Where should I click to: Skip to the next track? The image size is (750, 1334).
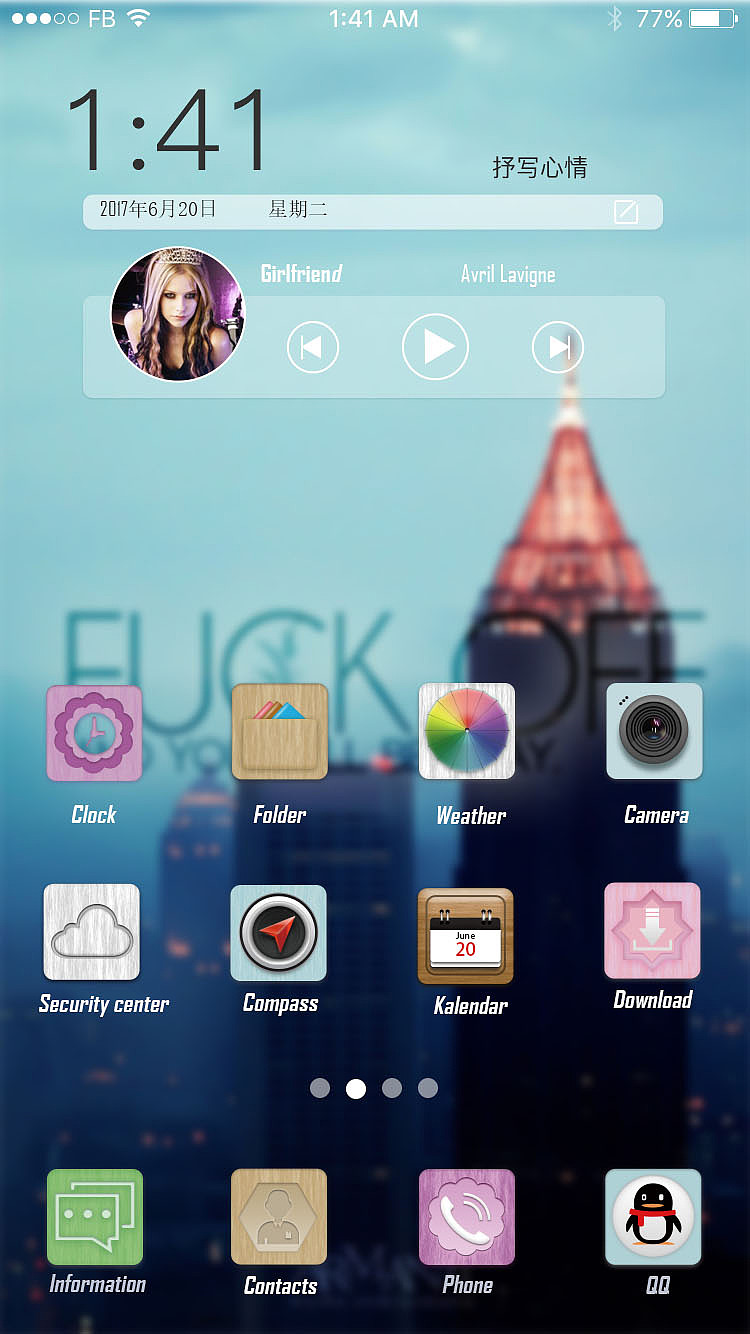[557, 347]
